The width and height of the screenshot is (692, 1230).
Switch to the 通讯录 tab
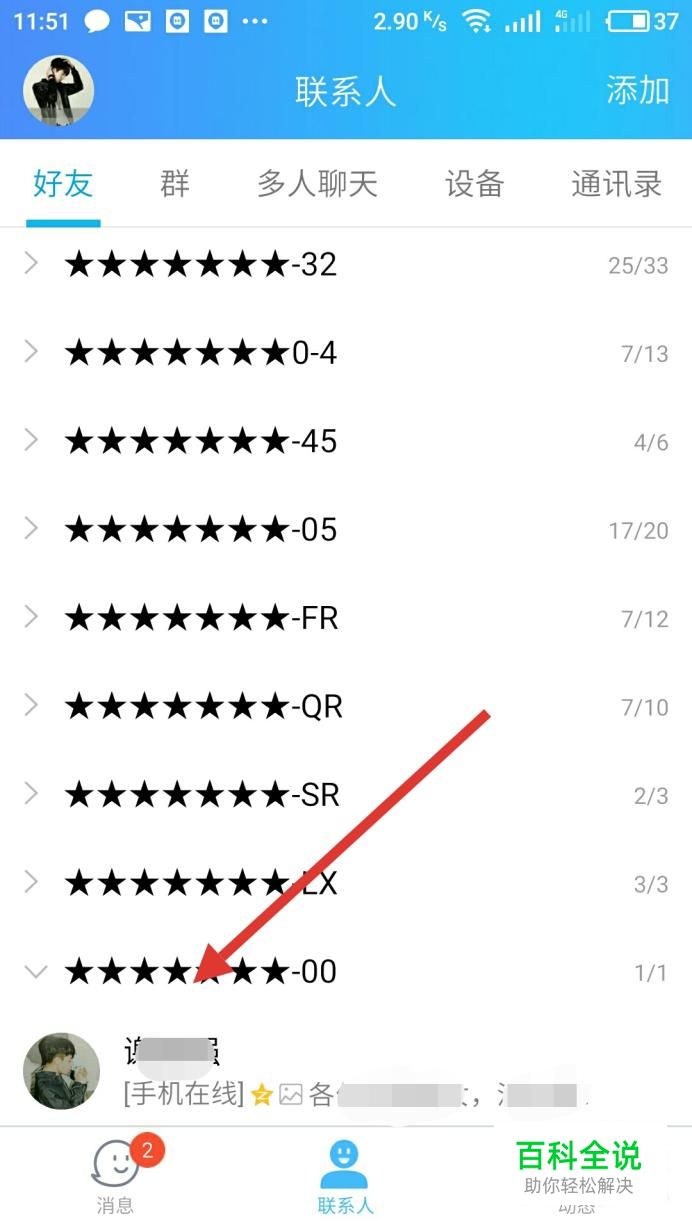coord(616,184)
